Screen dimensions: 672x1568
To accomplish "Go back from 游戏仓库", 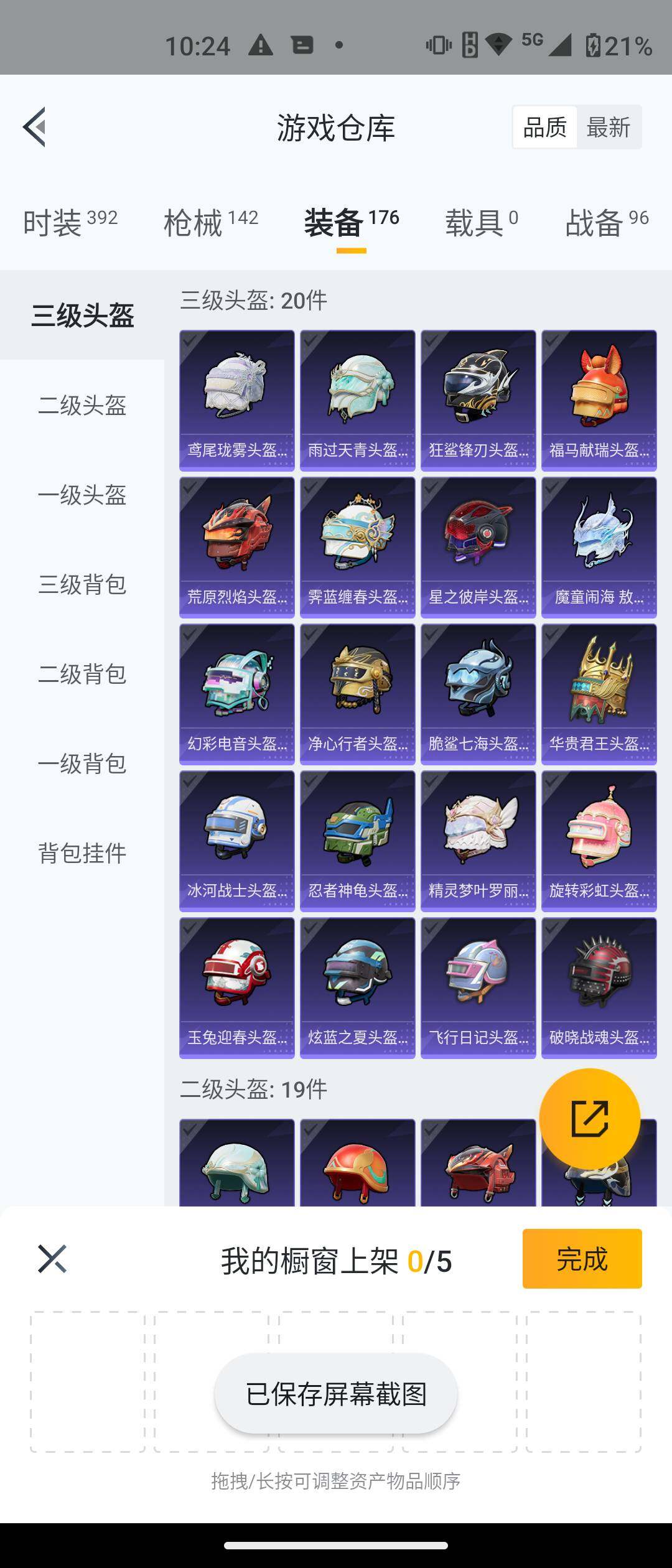I will point(35,127).
